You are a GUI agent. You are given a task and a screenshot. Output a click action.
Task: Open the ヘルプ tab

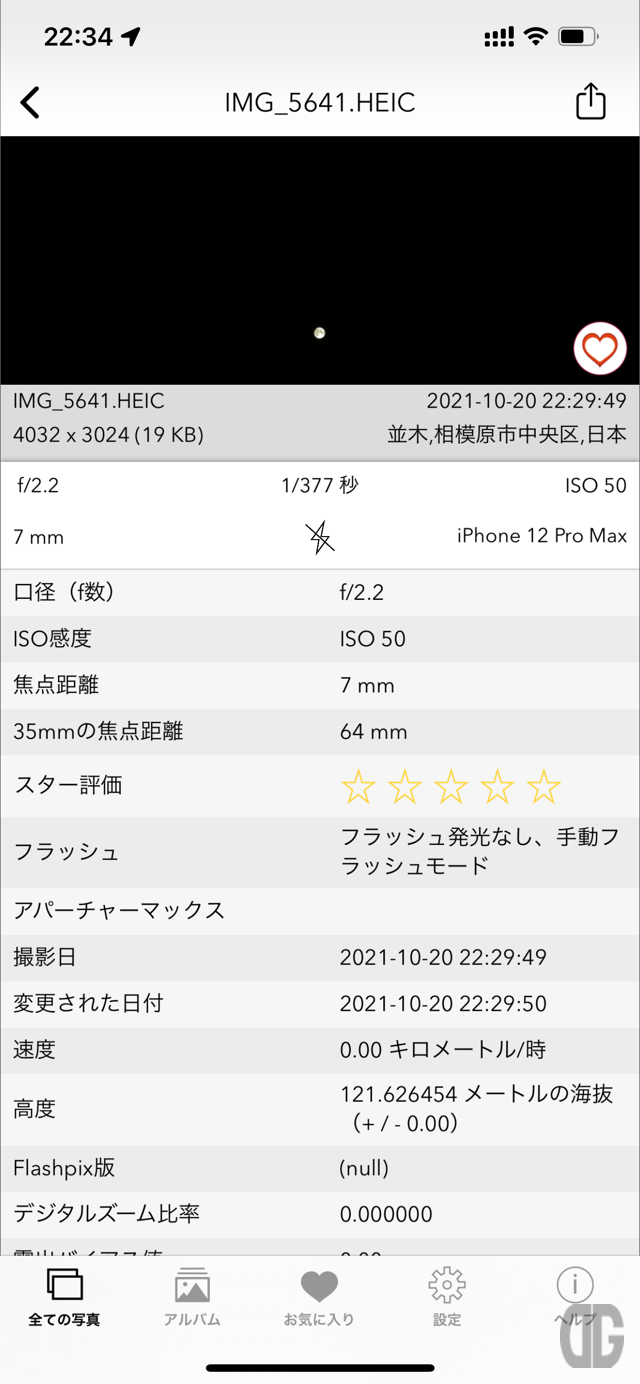coord(575,1297)
